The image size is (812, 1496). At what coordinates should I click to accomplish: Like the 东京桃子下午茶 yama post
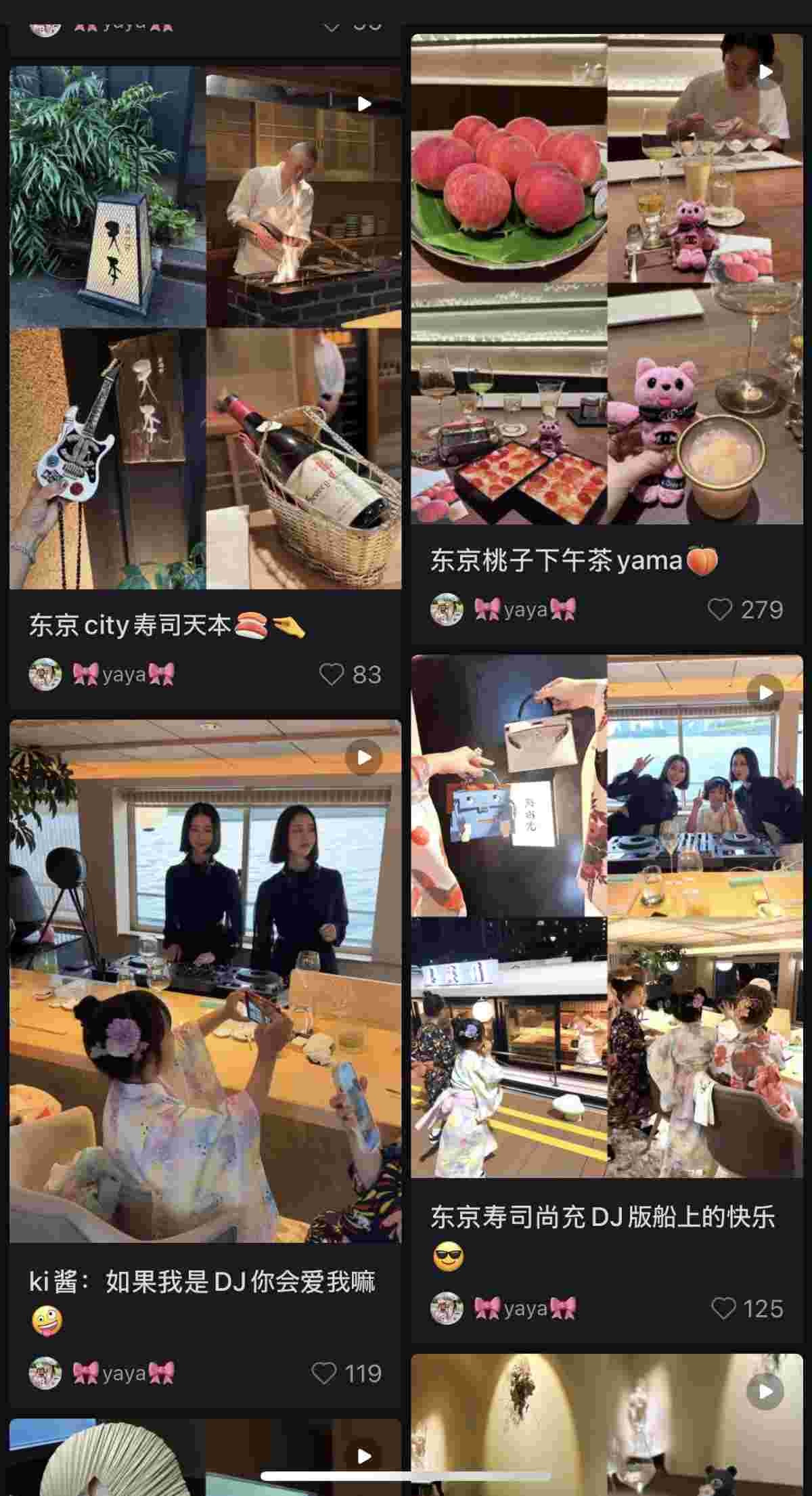tap(720, 609)
